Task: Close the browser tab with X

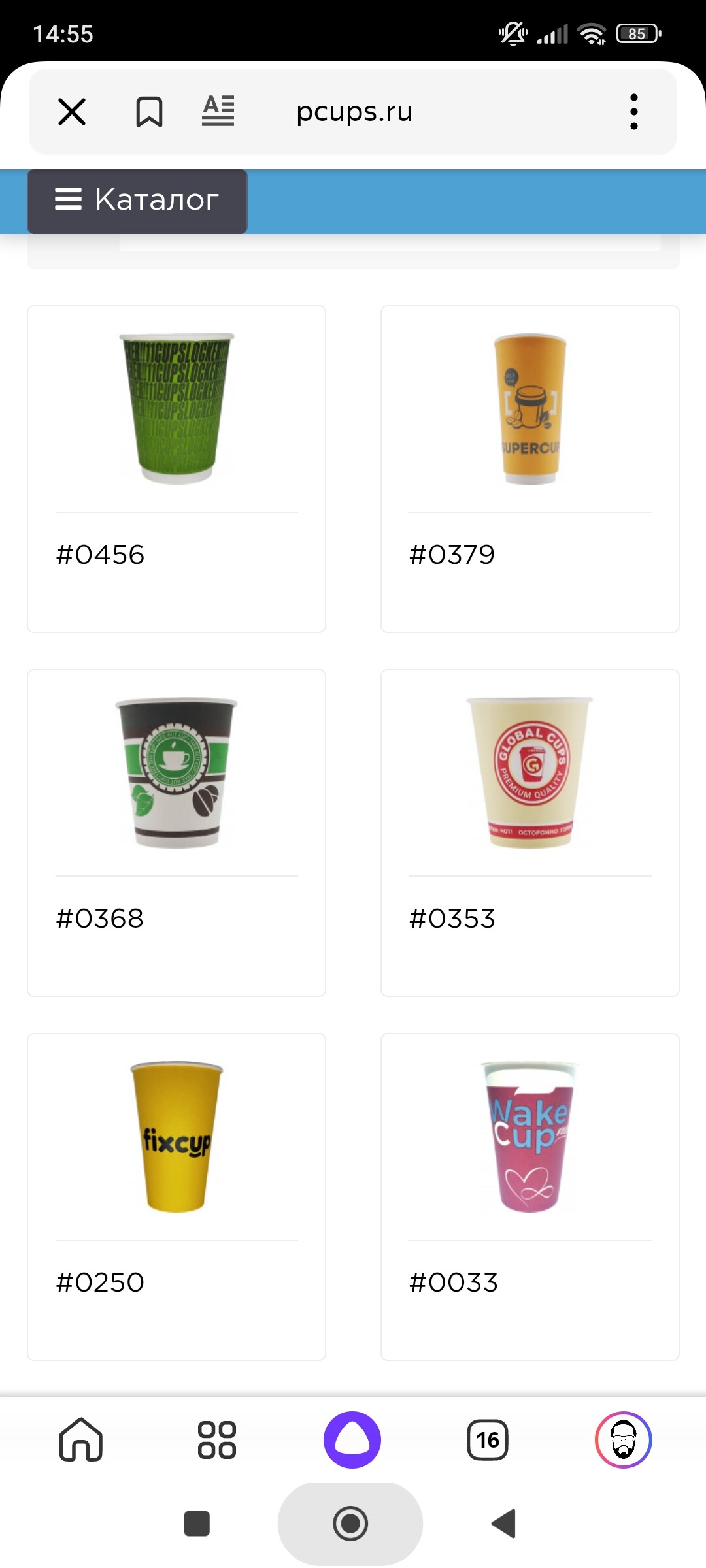Action: pyautogui.click(x=72, y=112)
